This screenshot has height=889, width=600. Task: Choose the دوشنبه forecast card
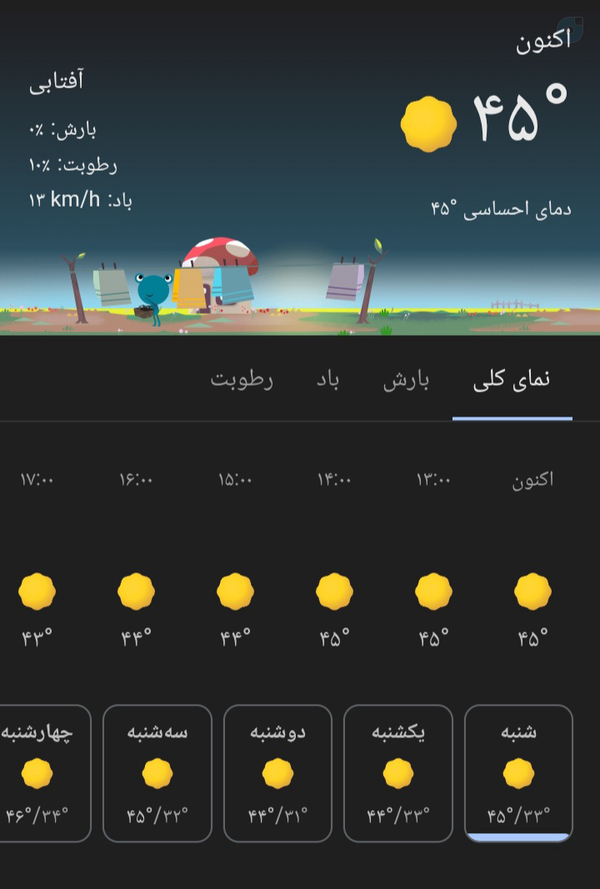[278, 773]
